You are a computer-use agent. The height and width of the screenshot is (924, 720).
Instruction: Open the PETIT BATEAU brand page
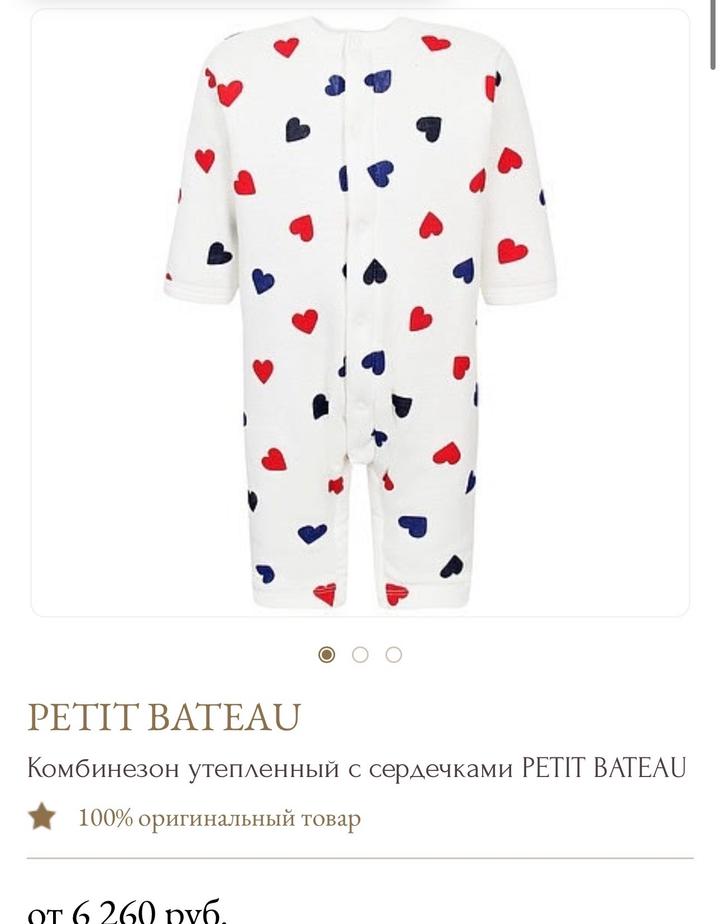pos(164,717)
